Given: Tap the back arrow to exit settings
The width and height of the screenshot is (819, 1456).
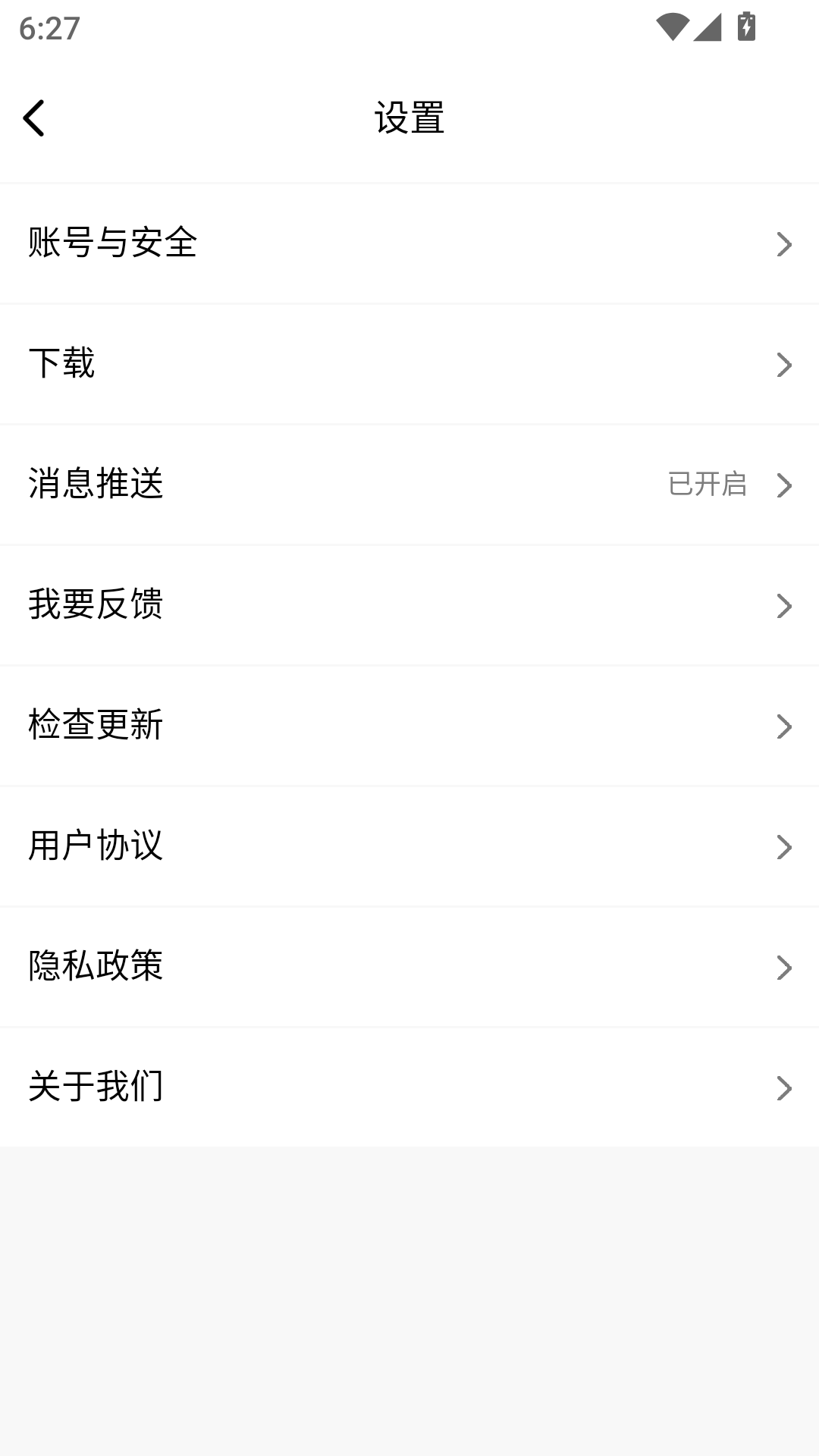Looking at the screenshot, I should pyautogui.click(x=34, y=117).
